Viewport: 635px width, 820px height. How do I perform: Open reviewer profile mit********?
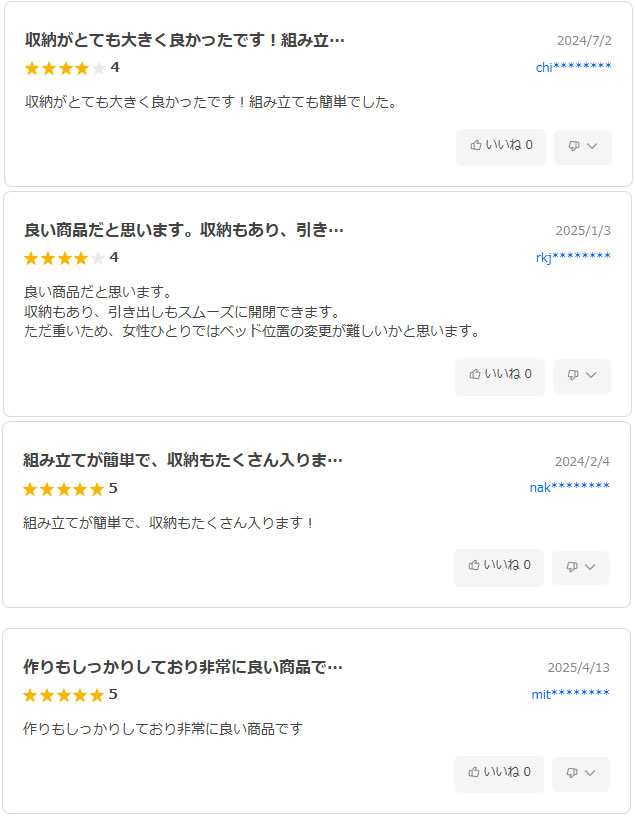click(x=570, y=694)
